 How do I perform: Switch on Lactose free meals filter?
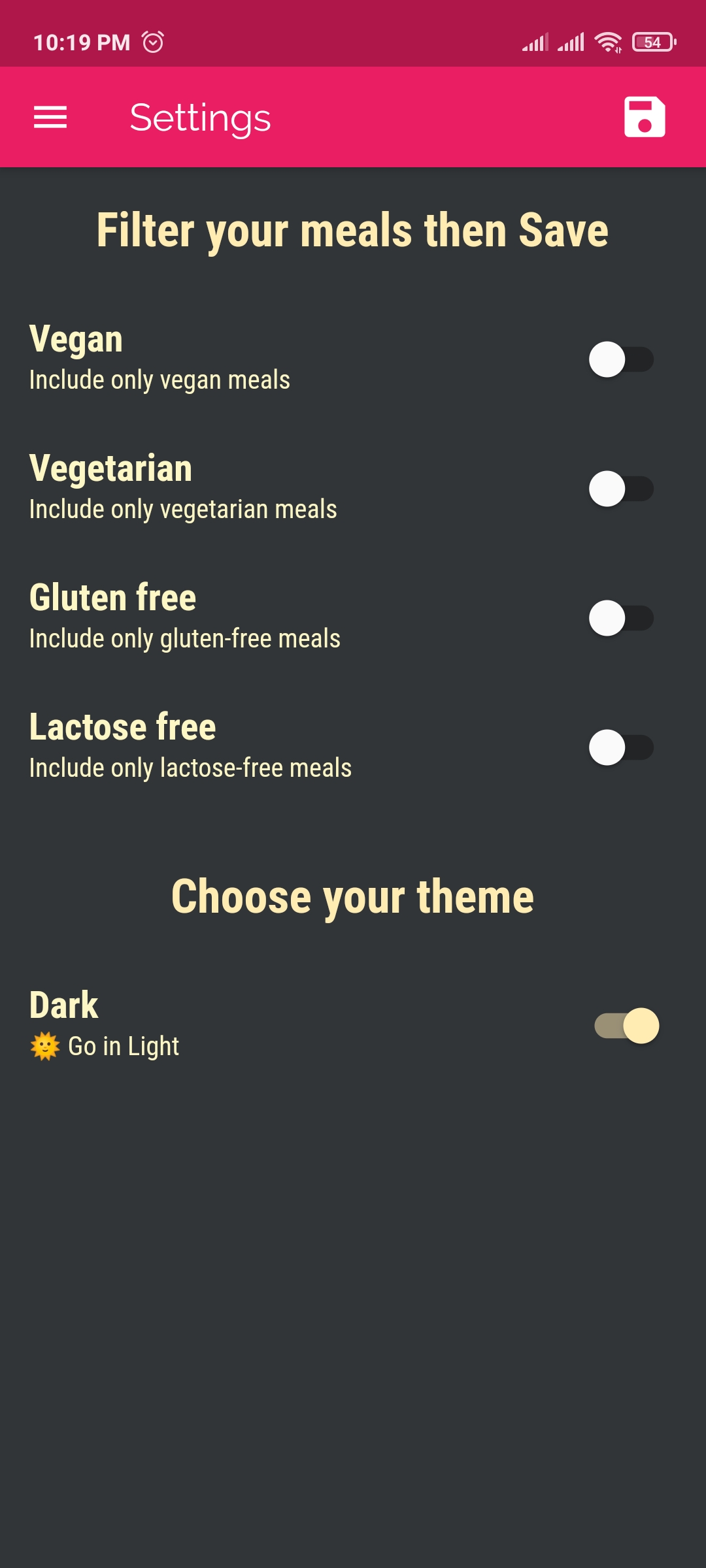621,747
